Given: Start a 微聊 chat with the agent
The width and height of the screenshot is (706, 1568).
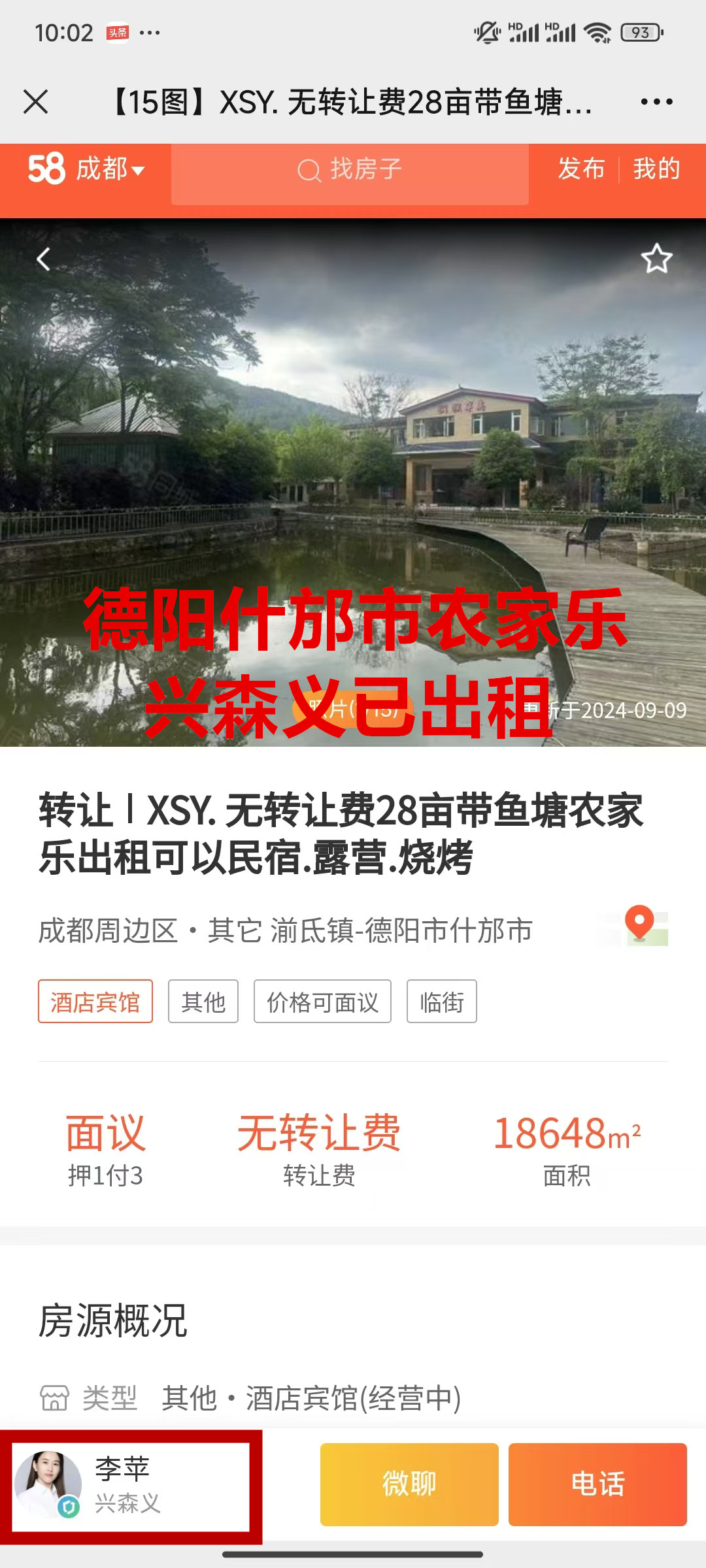Looking at the screenshot, I should [409, 1484].
